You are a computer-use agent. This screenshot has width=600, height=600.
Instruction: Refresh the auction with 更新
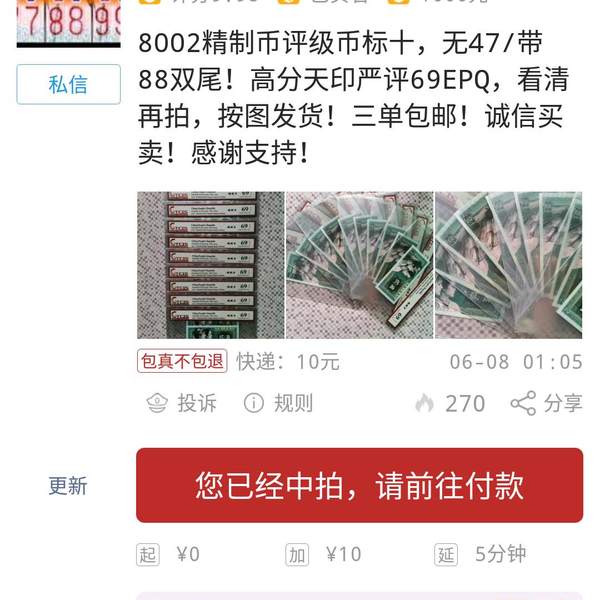[x=68, y=486]
